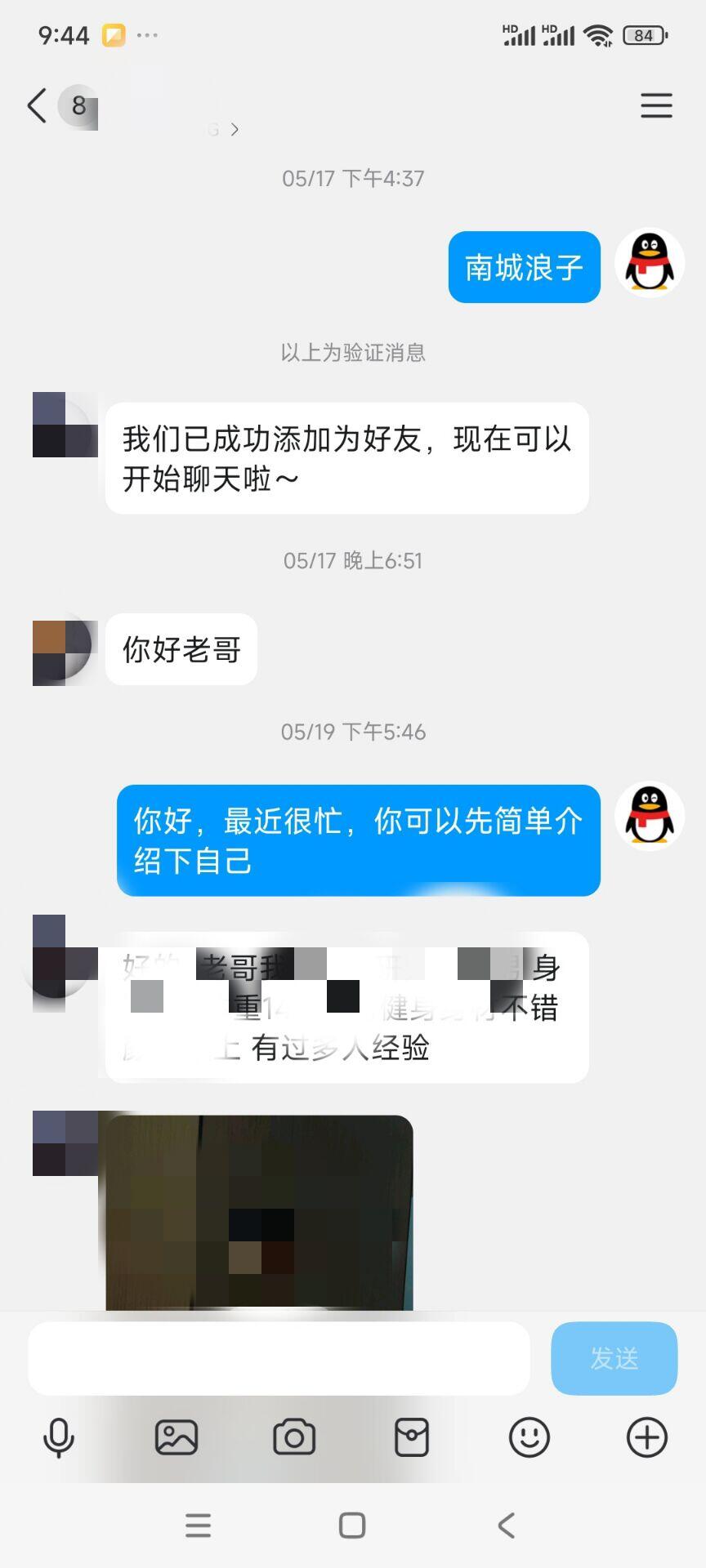
Task: Tap the 发送 send button
Action: (x=614, y=1358)
